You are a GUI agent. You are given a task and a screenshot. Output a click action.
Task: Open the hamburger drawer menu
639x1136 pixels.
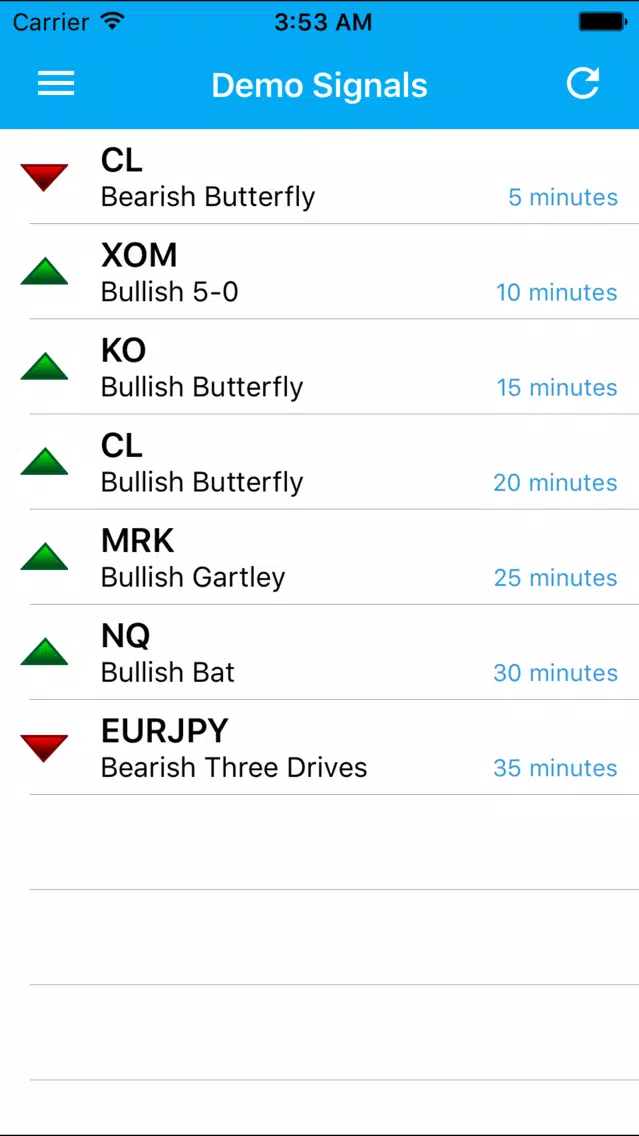(56, 84)
